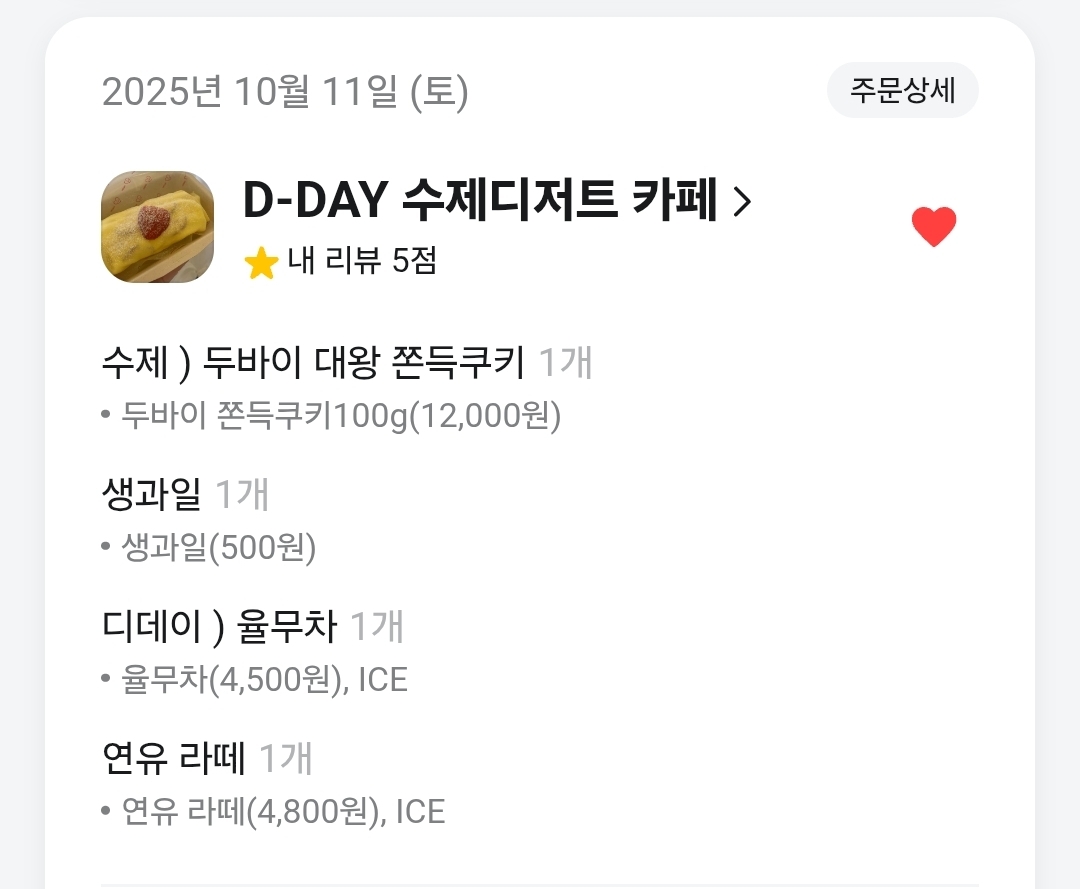The width and height of the screenshot is (1080, 889).
Task: Open the D-DAY 수제디저트 카페 store page
Action: click(496, 203)
